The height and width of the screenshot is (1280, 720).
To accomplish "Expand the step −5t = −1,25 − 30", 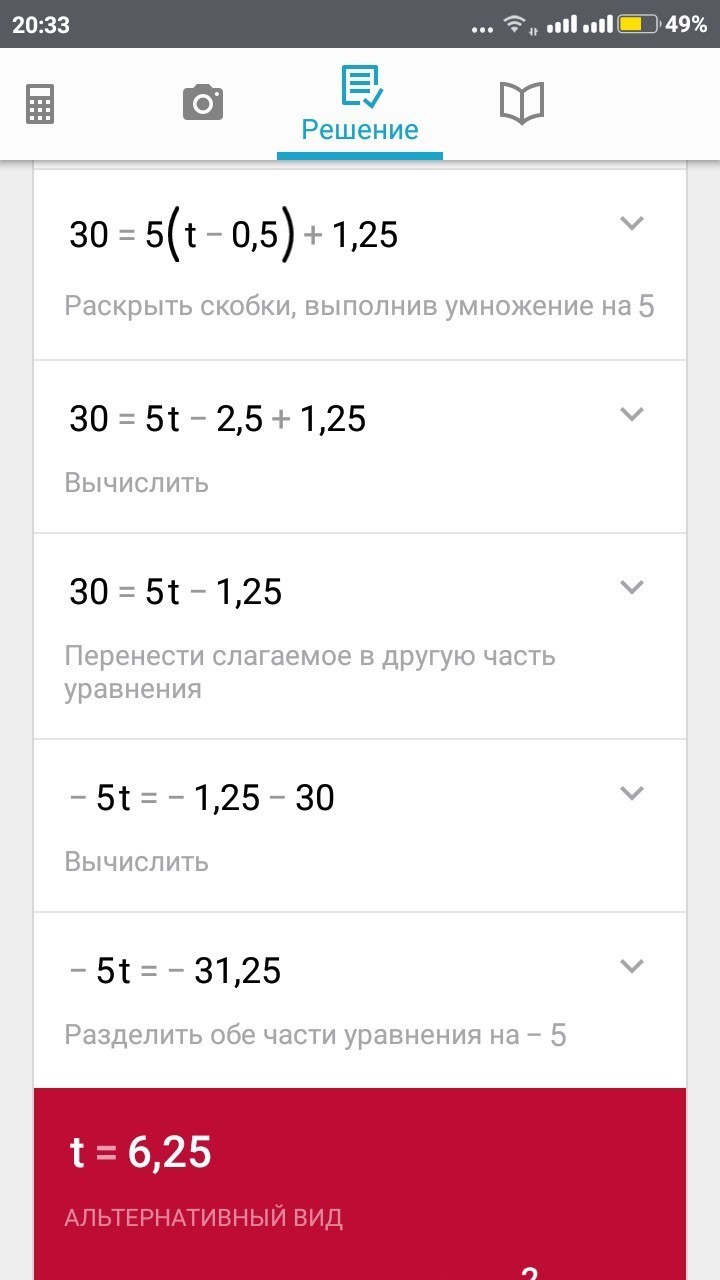I will [631, 793].
